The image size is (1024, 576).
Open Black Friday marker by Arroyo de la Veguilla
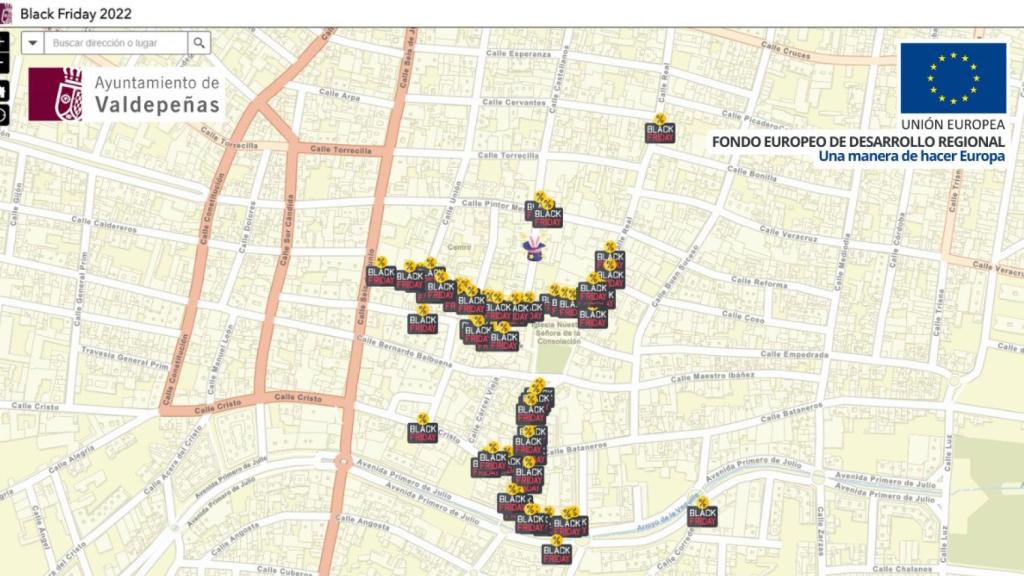pos(702,516)
